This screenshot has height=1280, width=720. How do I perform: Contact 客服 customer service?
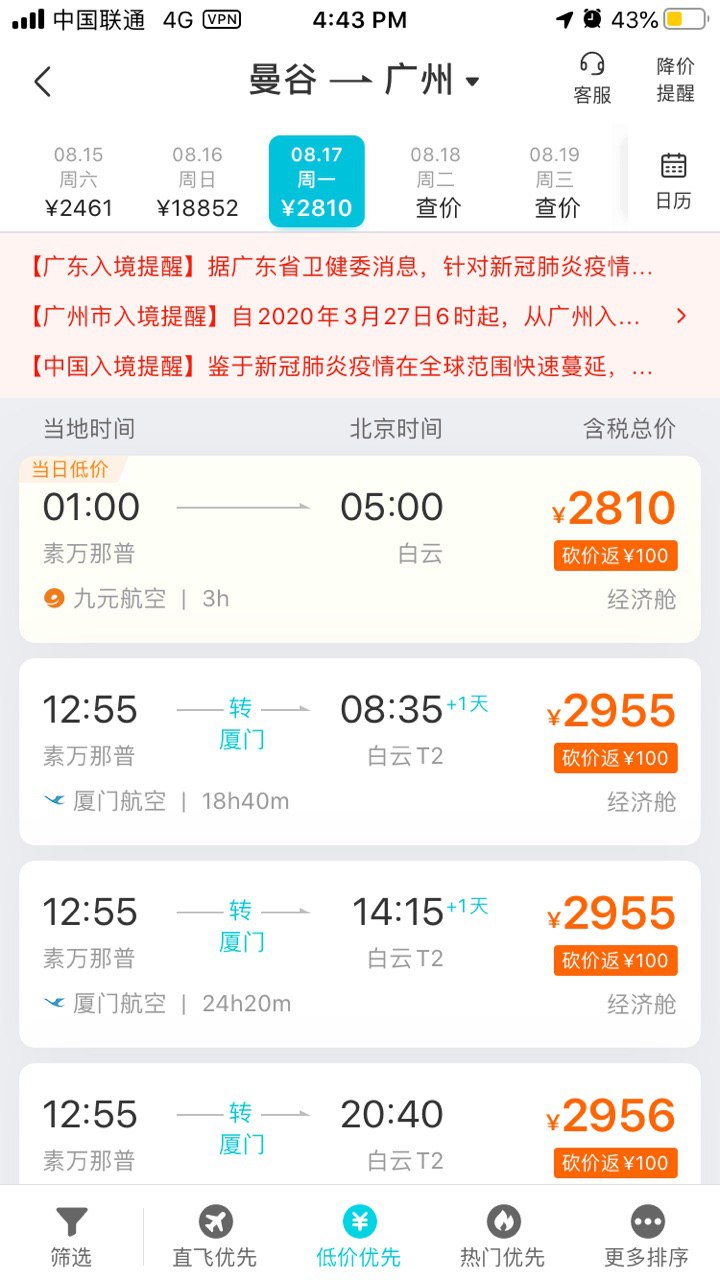pos(592,79)
